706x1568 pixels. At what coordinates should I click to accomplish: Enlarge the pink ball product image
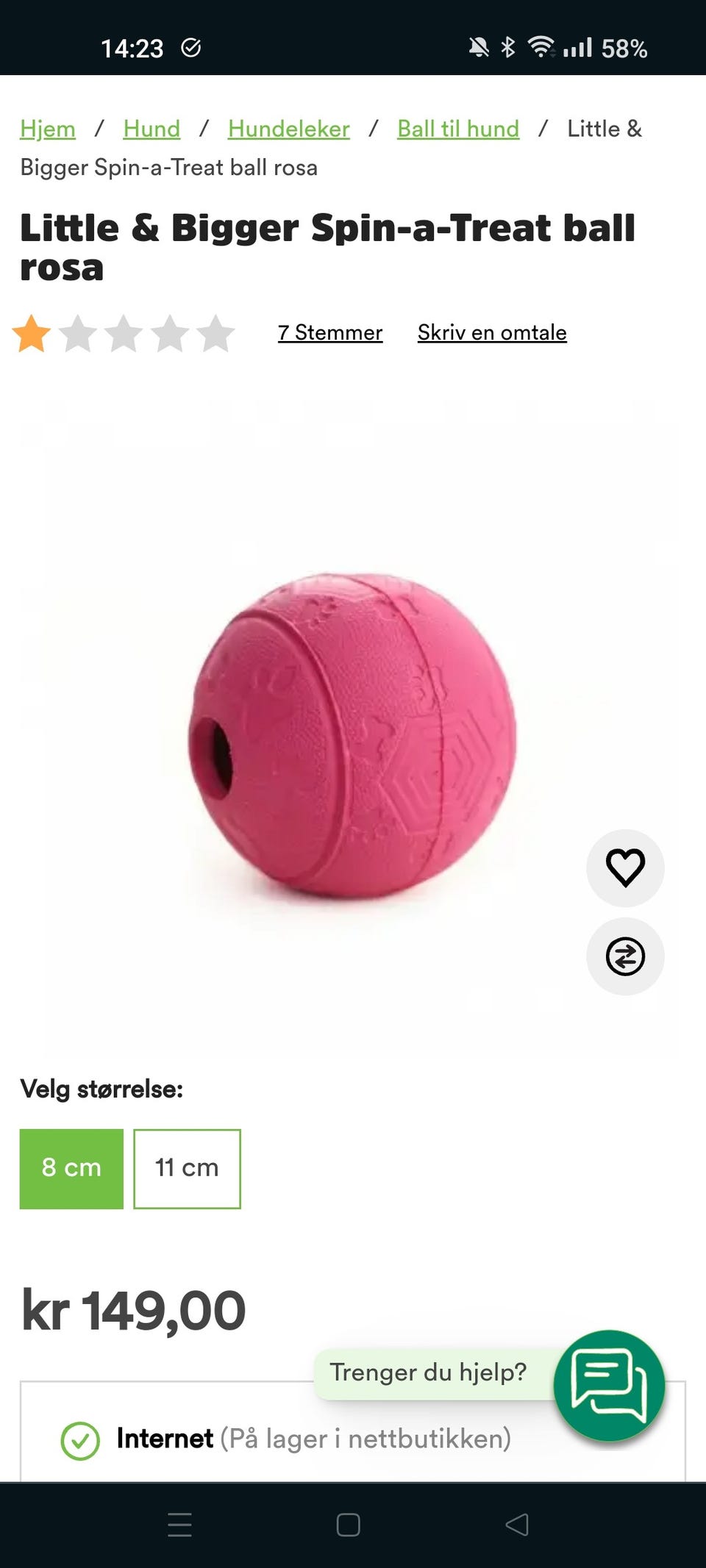click(353, 735)
